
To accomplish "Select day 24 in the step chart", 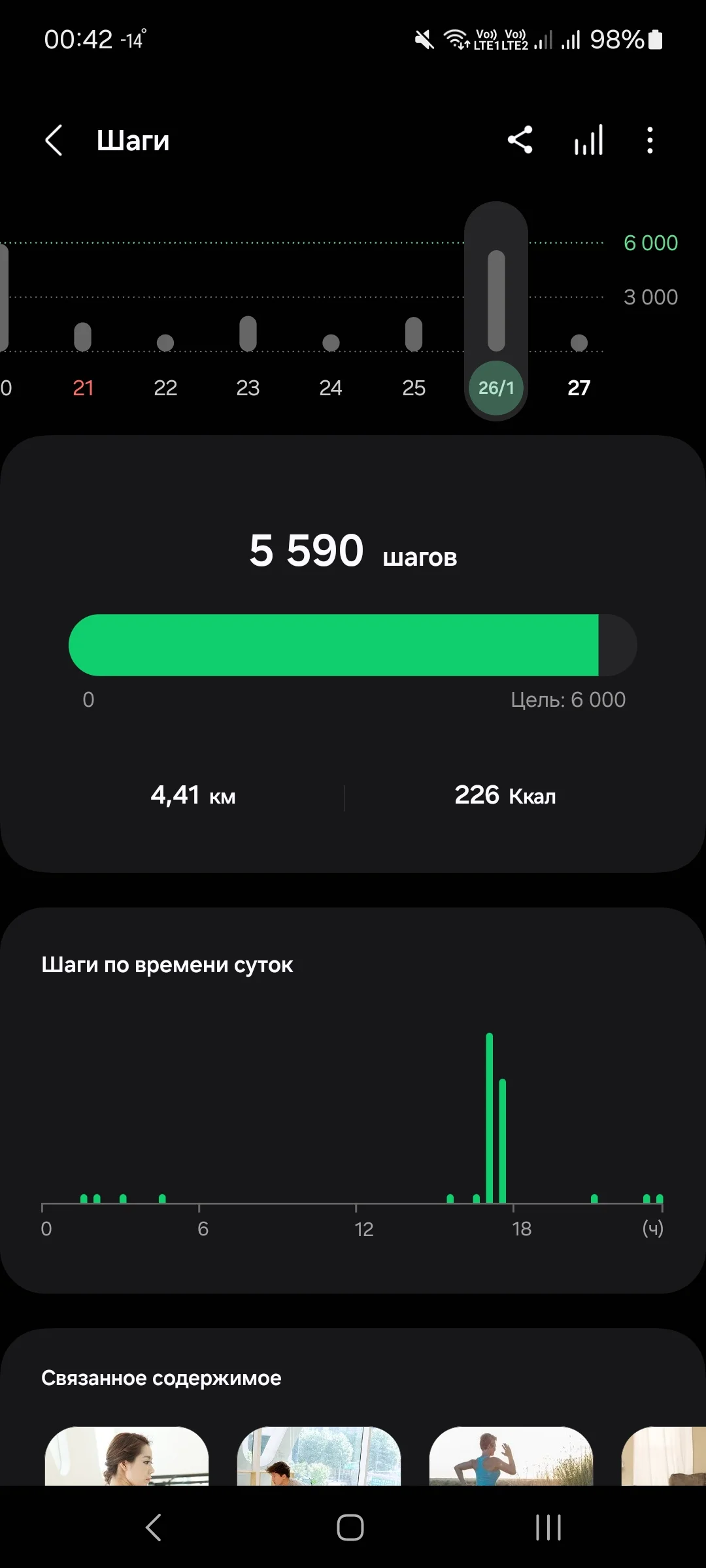I will click(331, 387).
